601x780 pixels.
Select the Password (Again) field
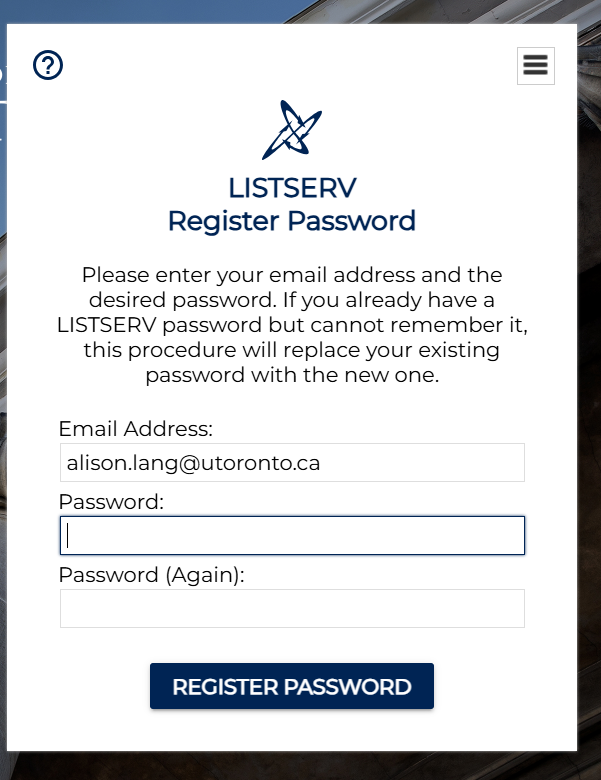point(292,608)
